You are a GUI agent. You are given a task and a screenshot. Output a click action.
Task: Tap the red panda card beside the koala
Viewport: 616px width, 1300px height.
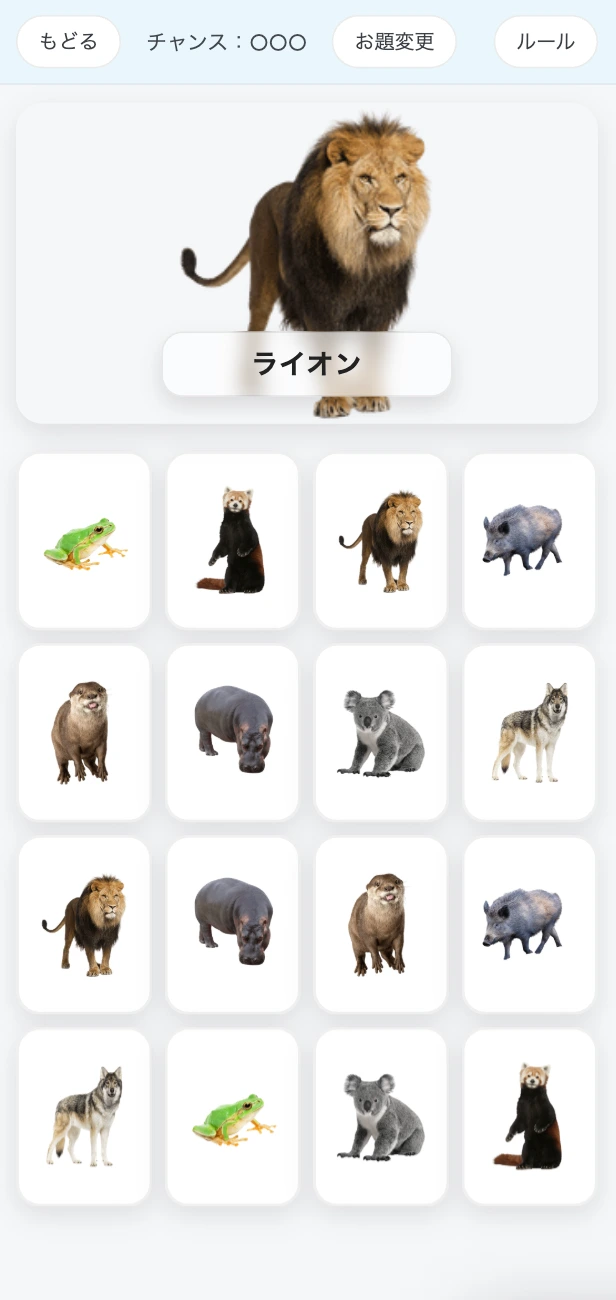click(x=529, y=1117)
